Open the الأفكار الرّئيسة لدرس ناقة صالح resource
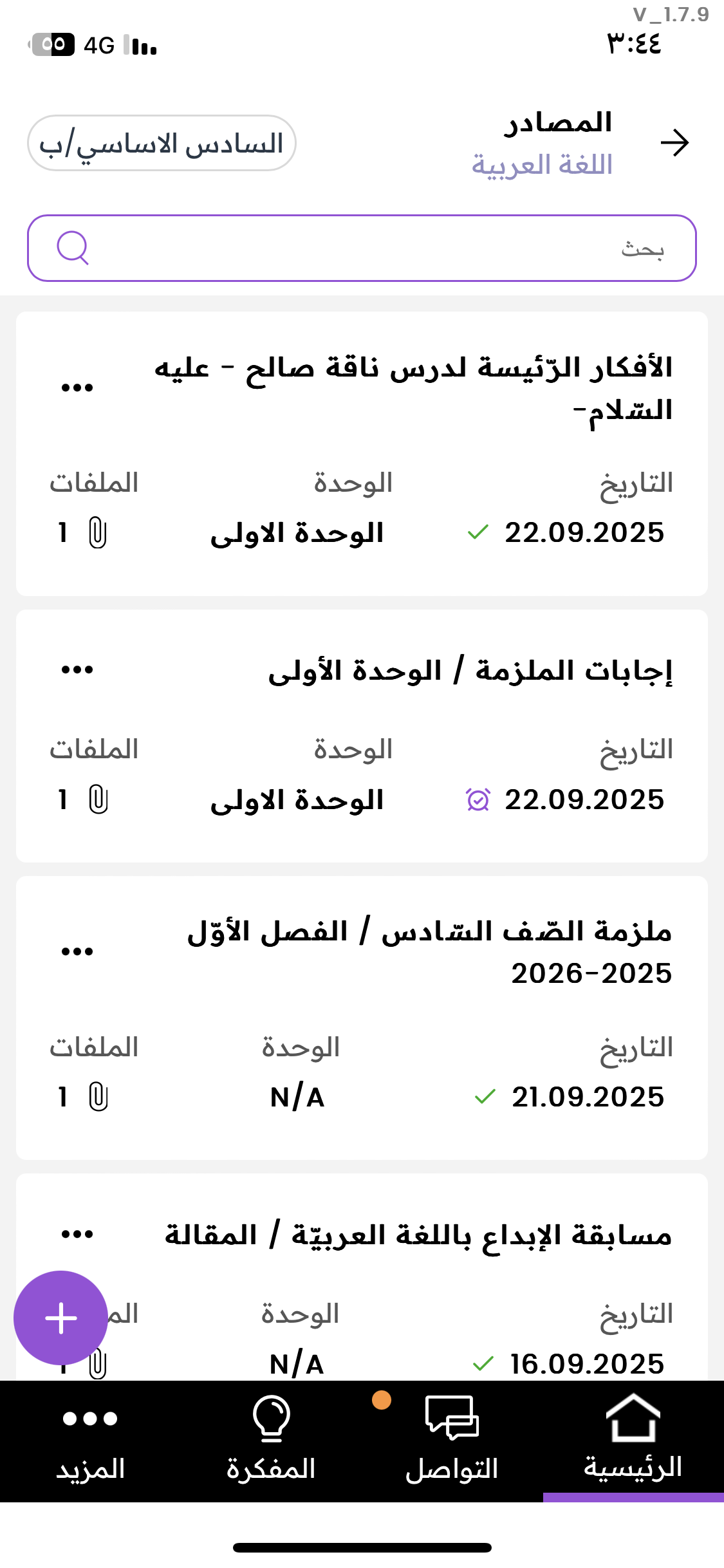The image size is (724, 1568). (413, 388)
